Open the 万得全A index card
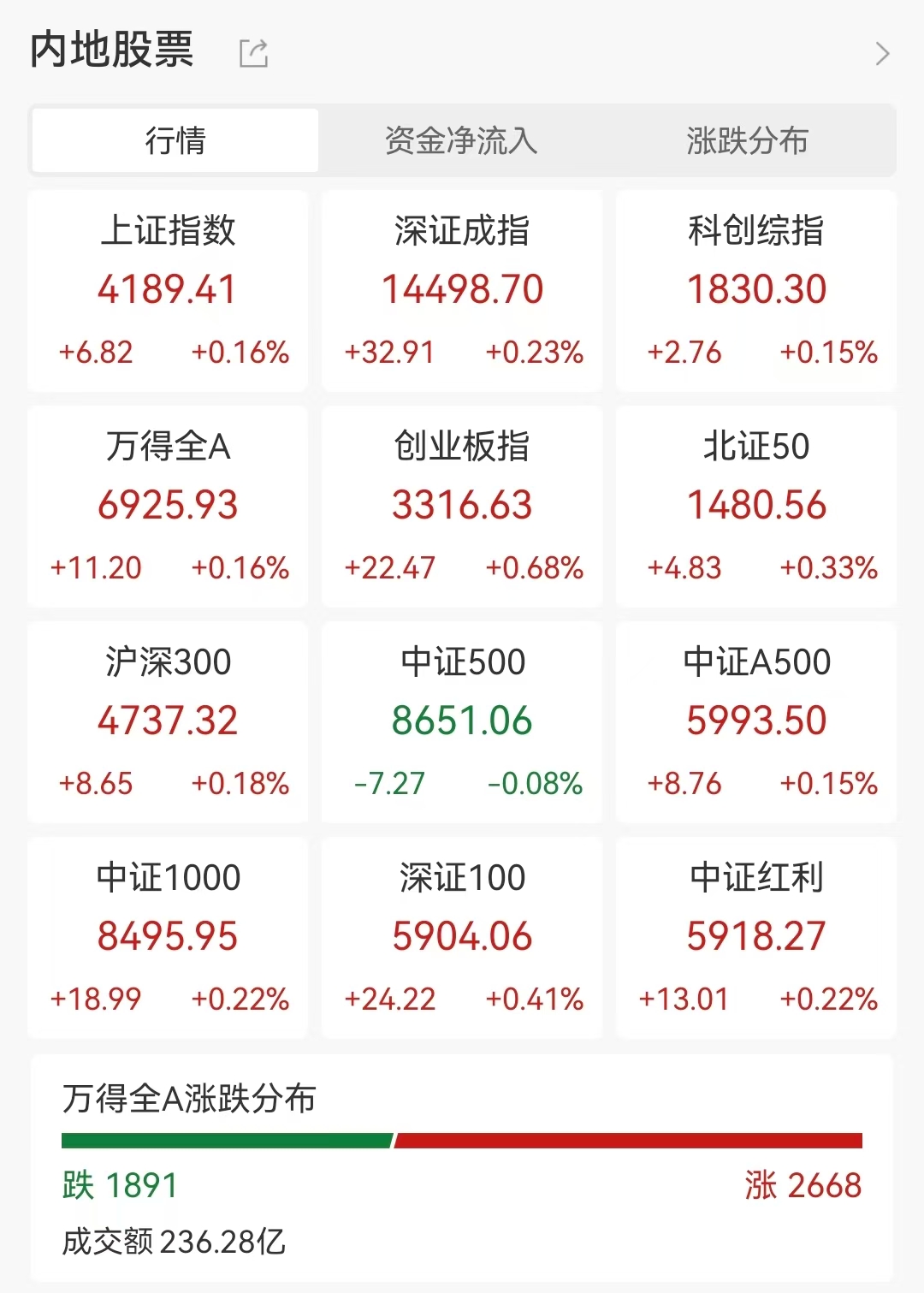 168,507
